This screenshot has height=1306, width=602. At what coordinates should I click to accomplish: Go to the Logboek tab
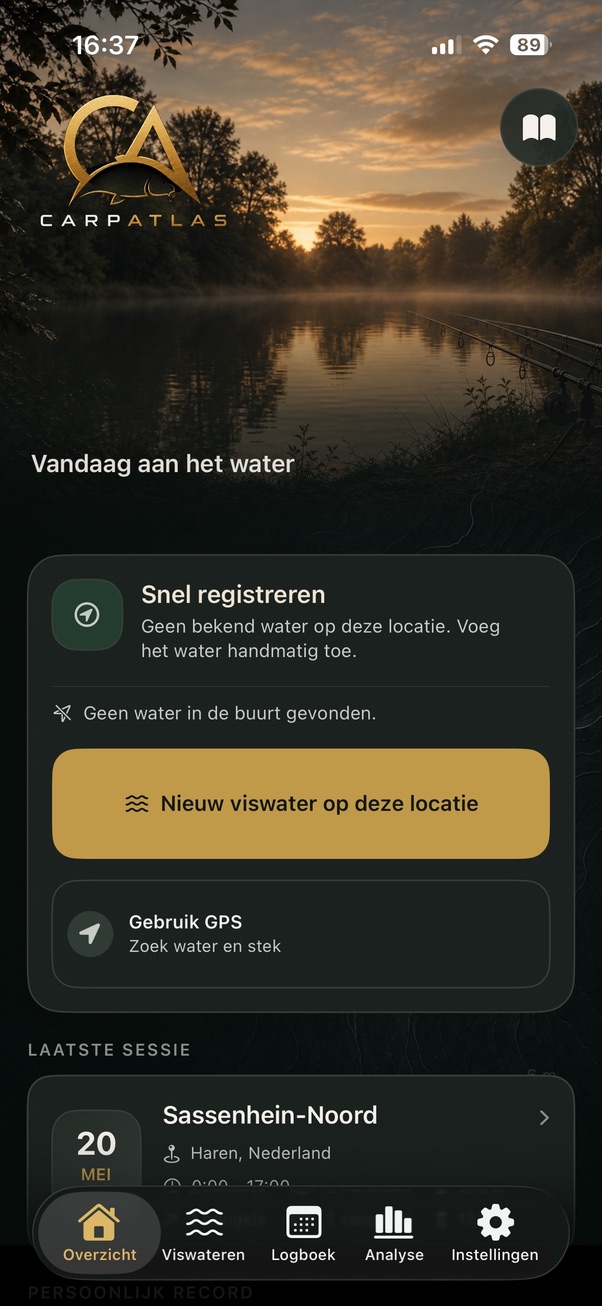point(303,1233)
